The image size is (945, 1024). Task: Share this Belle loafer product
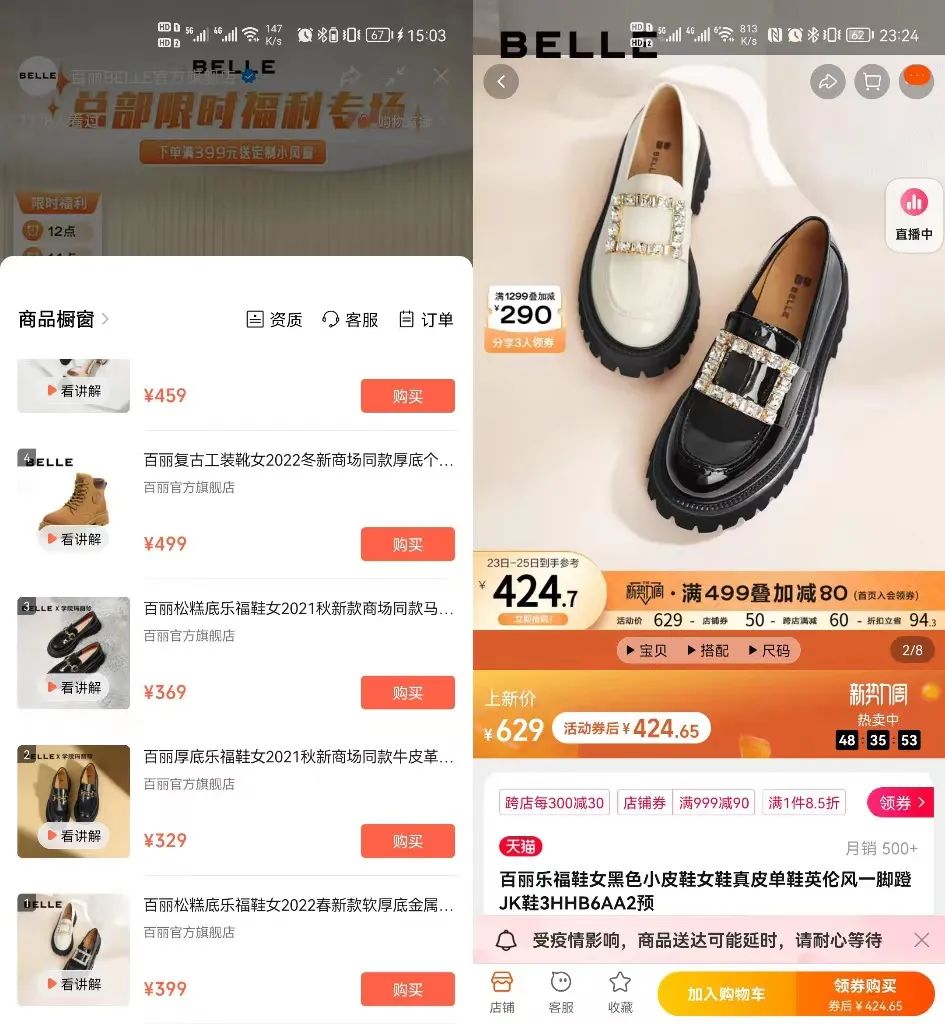pos(828,82)
